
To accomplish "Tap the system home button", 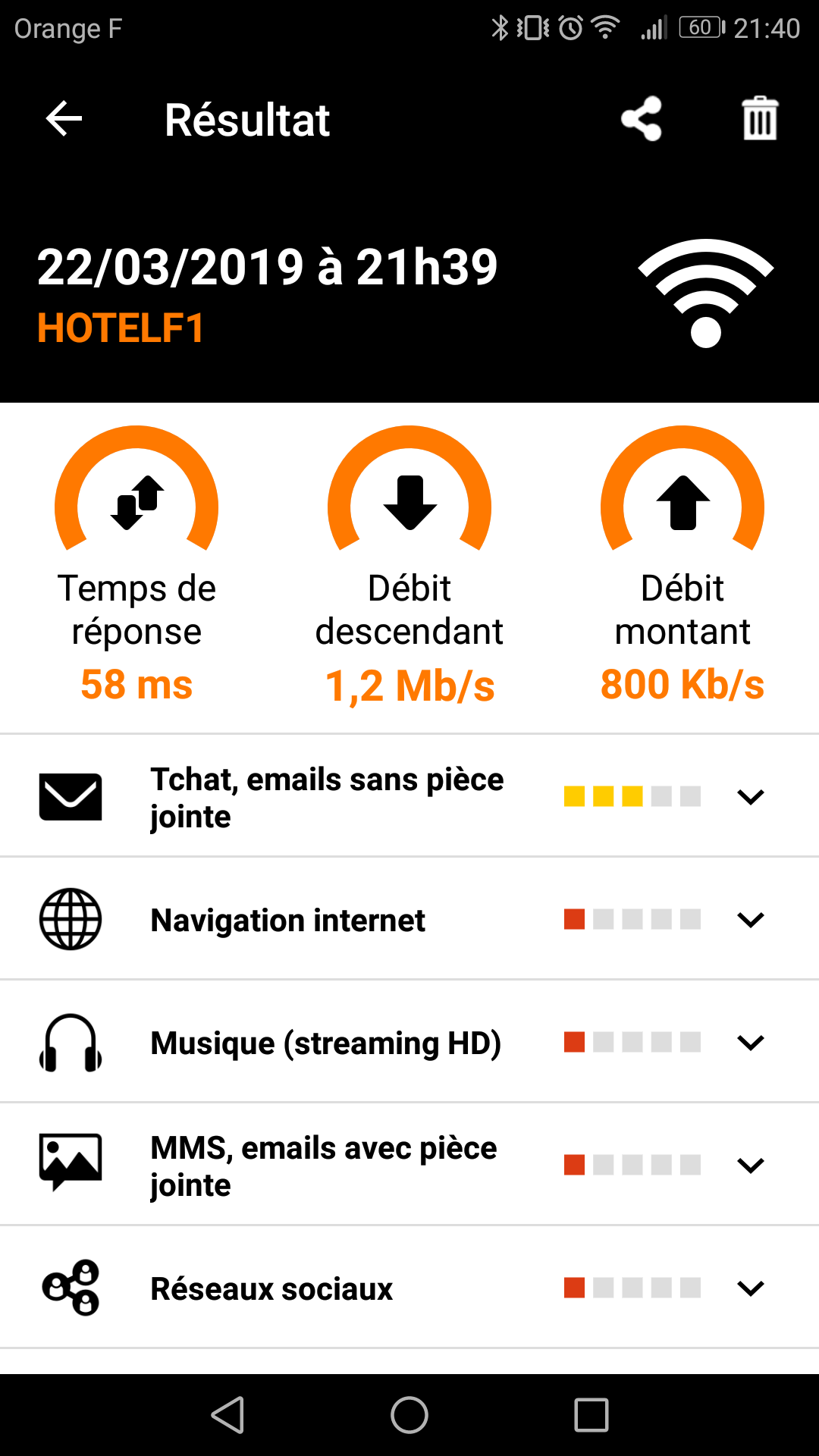I will (409, 1415).
